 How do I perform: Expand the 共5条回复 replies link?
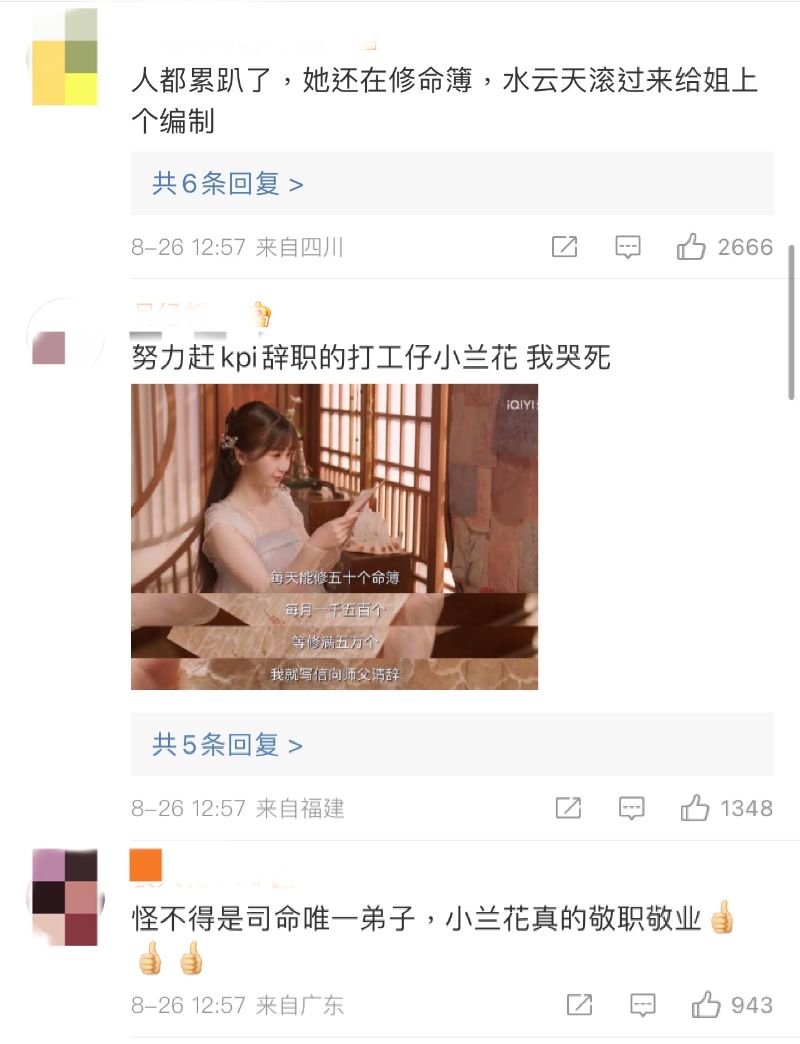pos(228,745)
